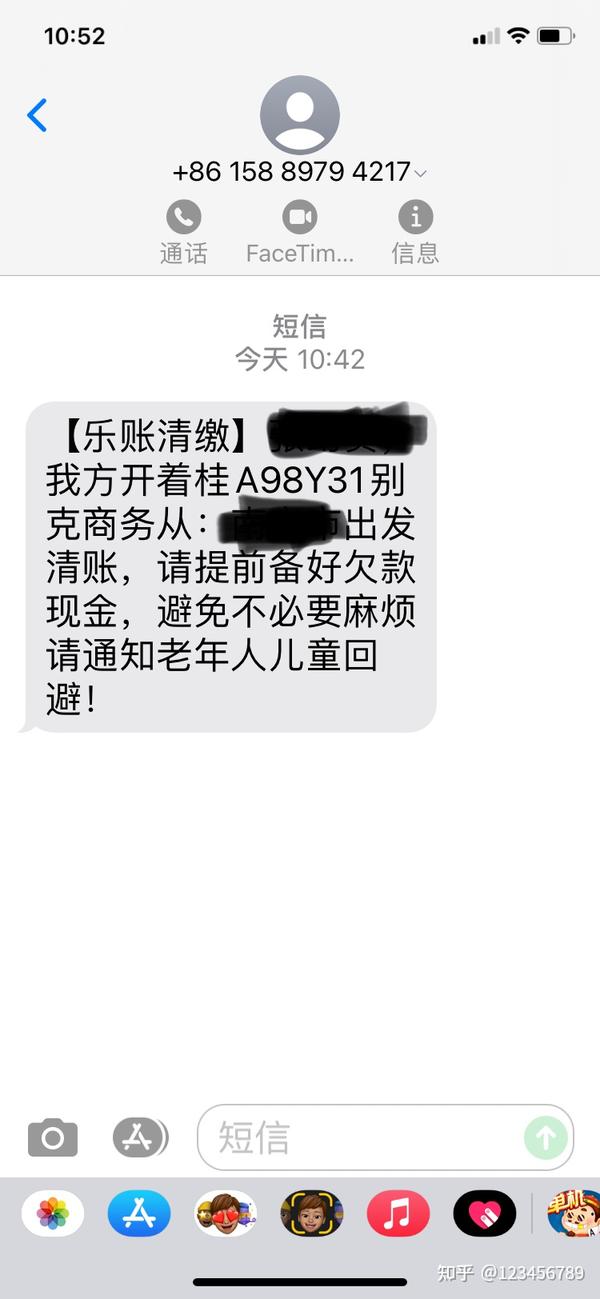Toggle the App Store apps drawer
The width and height of the screenshot is (600, 1299).
coord(141,1137)
